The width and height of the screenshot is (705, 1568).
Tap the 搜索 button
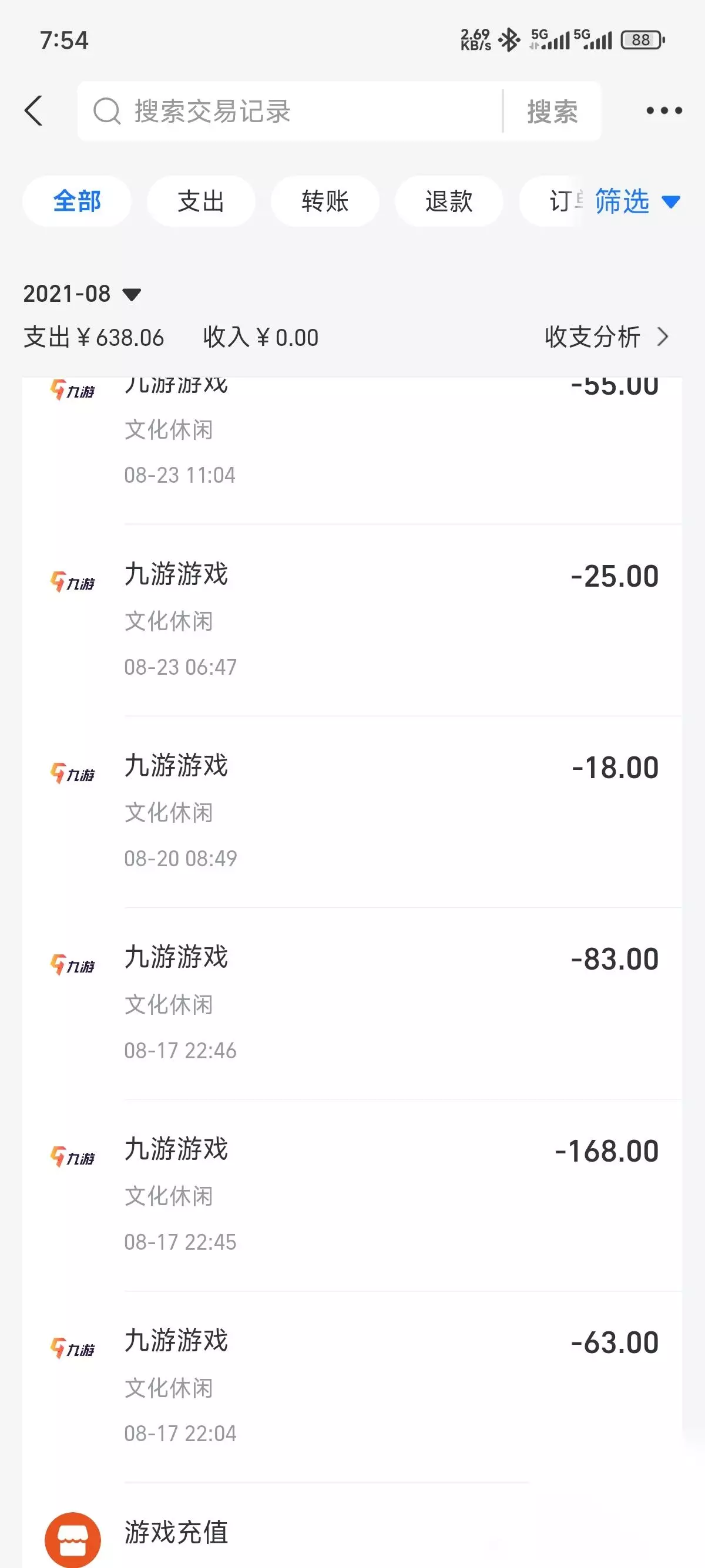[x=552, y=112]
